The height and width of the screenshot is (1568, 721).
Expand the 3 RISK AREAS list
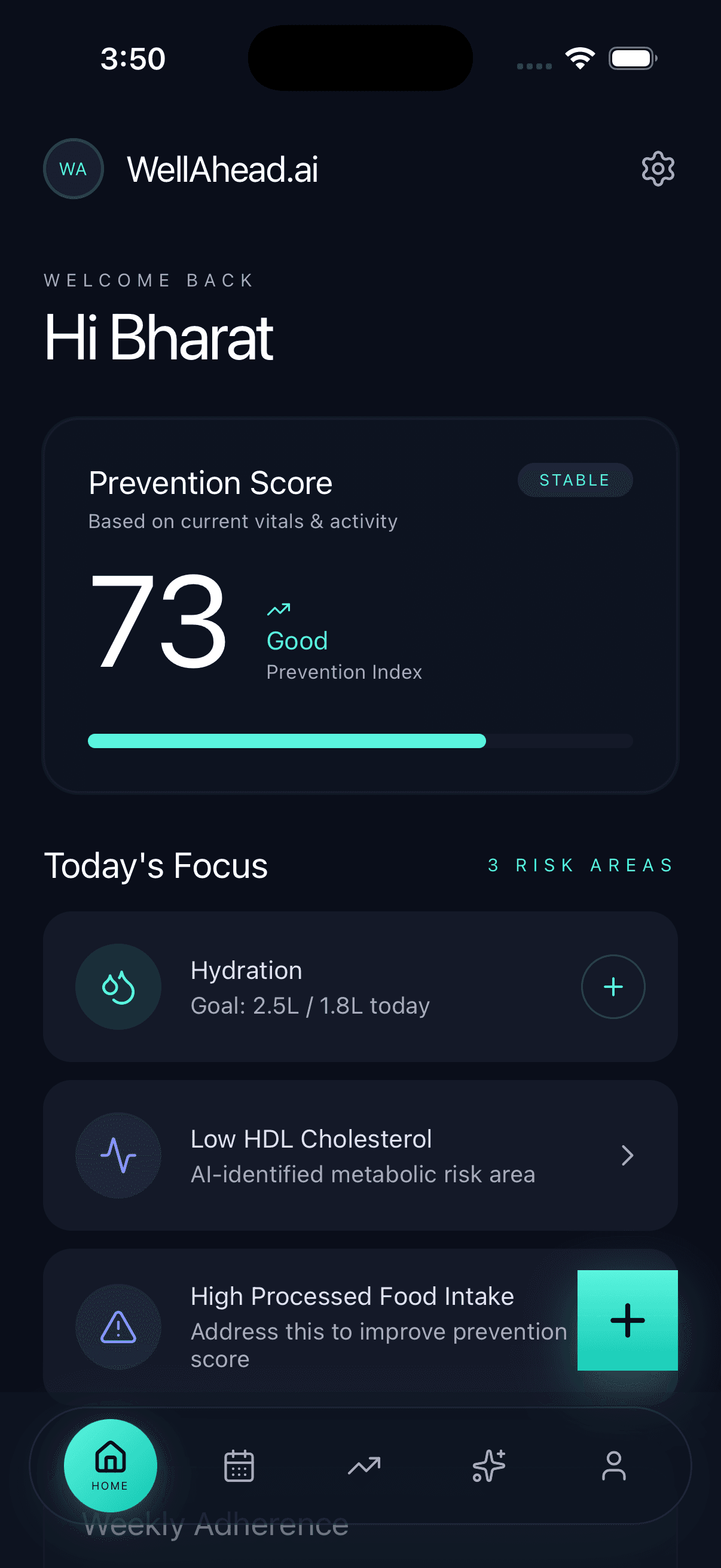pyautogui.click(x=580, y=865)
